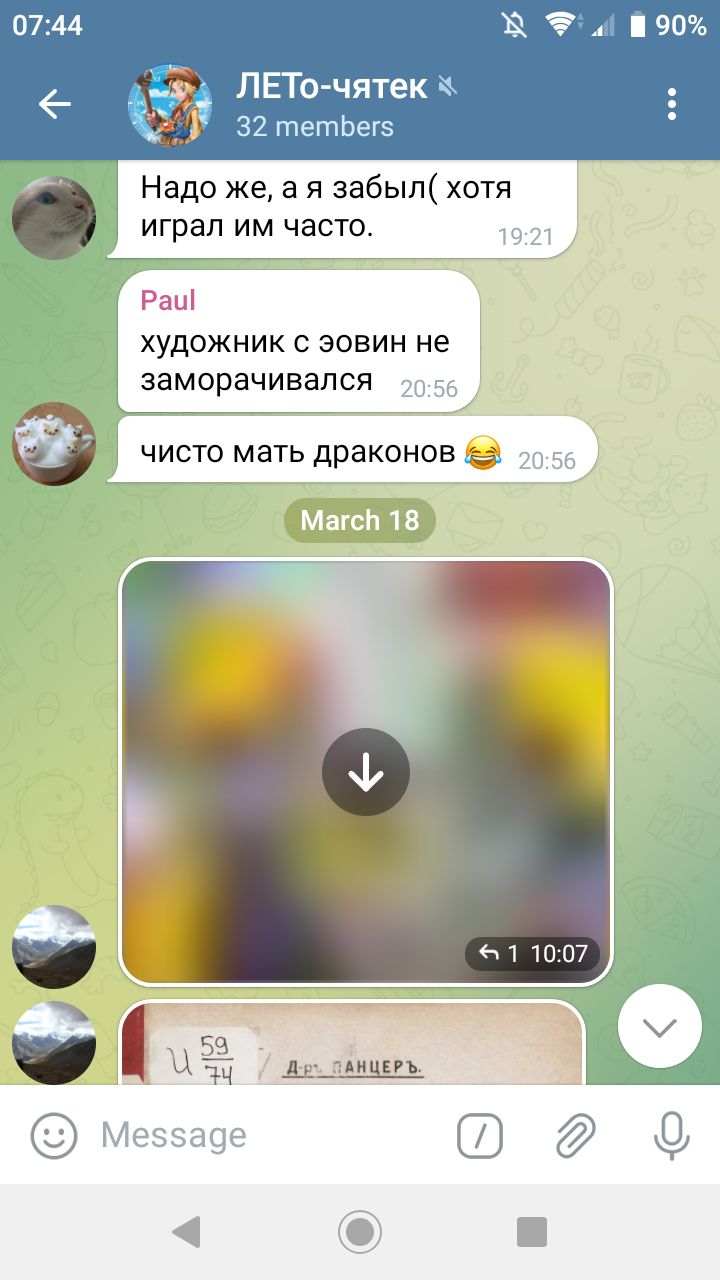This screenshot has height=1280, width=720.
Task: Jump to the latest messages
Action: point(660,1026)
